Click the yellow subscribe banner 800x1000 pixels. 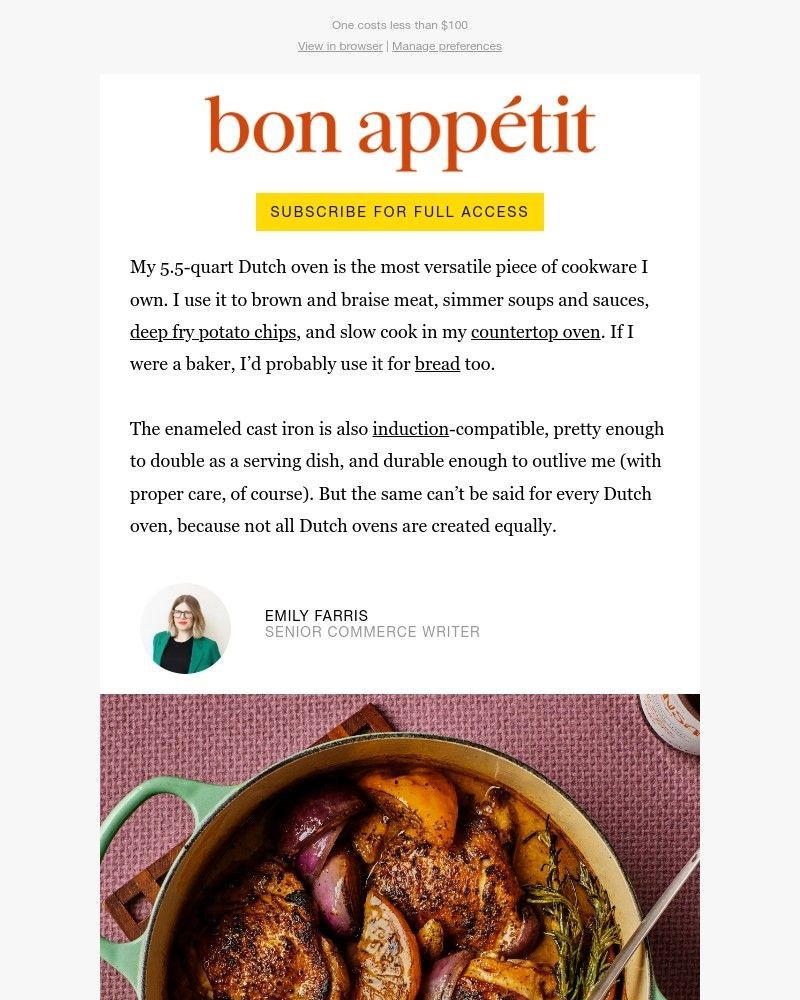pos(400,212)
